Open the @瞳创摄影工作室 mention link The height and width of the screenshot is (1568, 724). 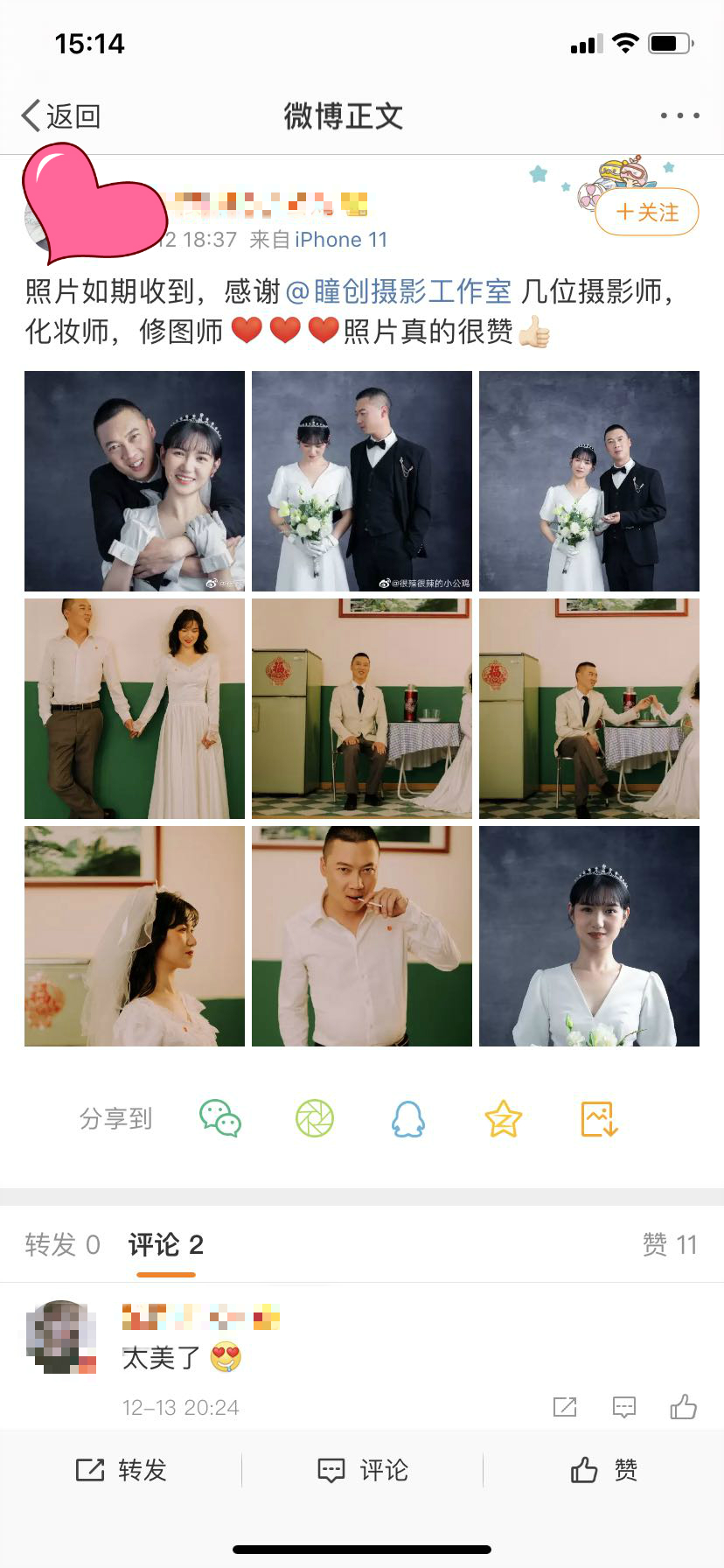coord(399,291)
